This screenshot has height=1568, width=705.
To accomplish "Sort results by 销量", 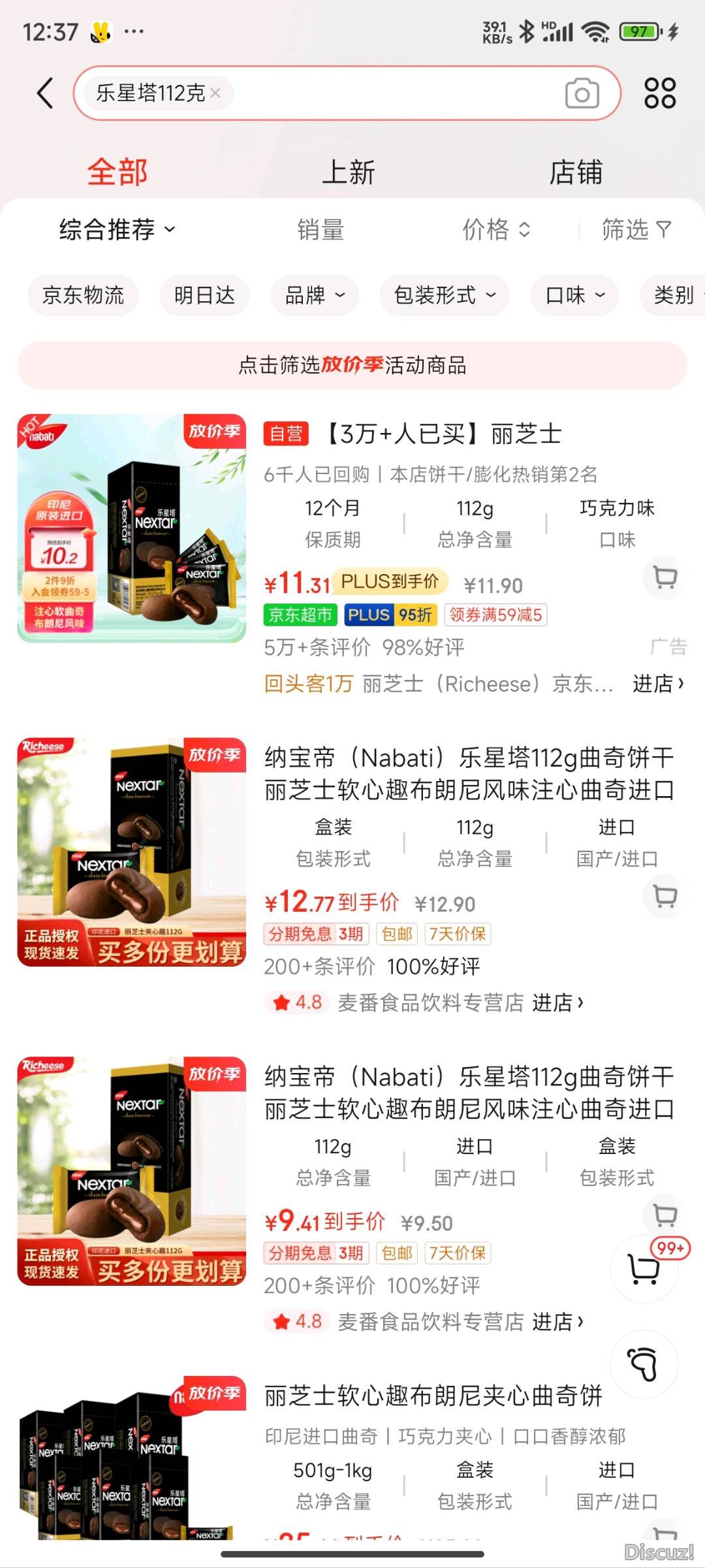I will pyautogui.click(x=321, y=230).
